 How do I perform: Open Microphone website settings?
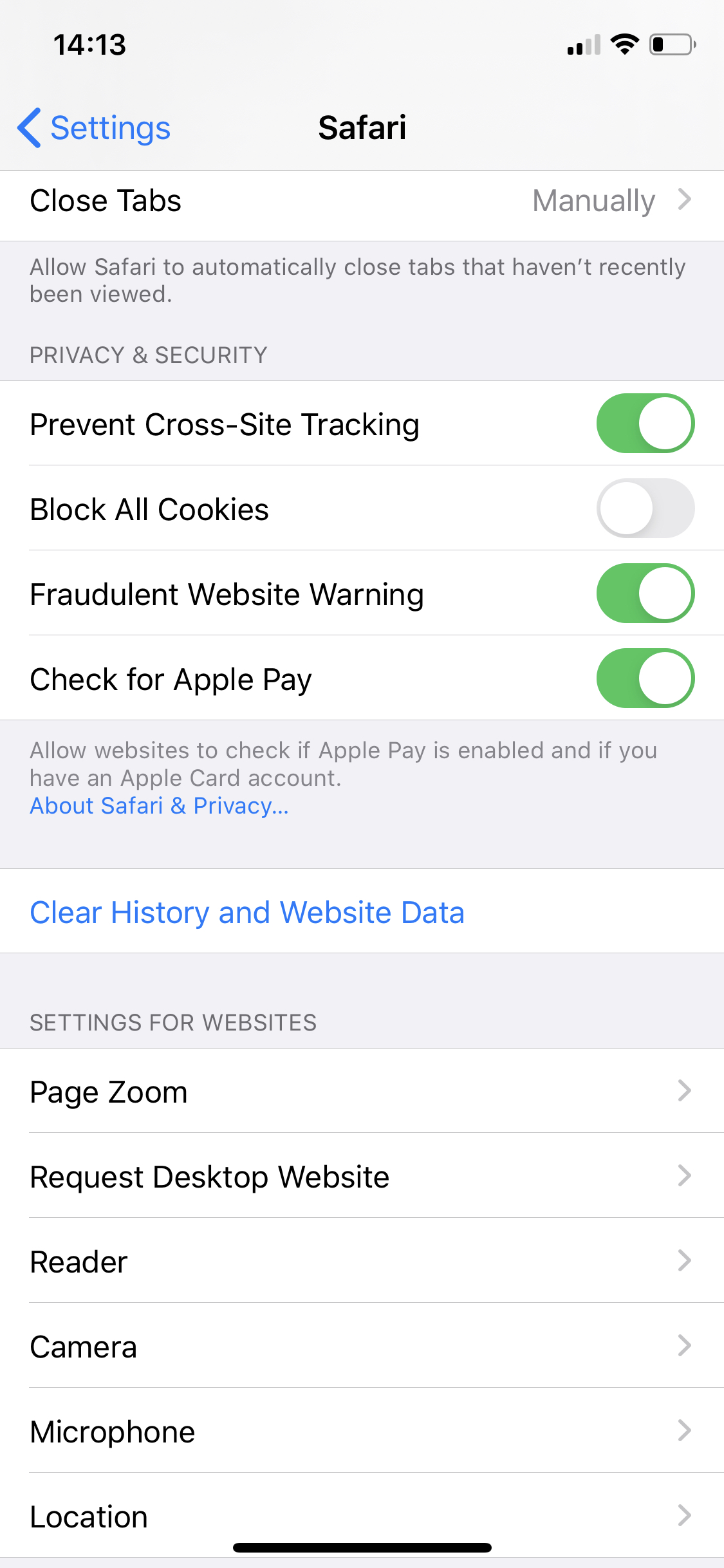(362, 1432)
